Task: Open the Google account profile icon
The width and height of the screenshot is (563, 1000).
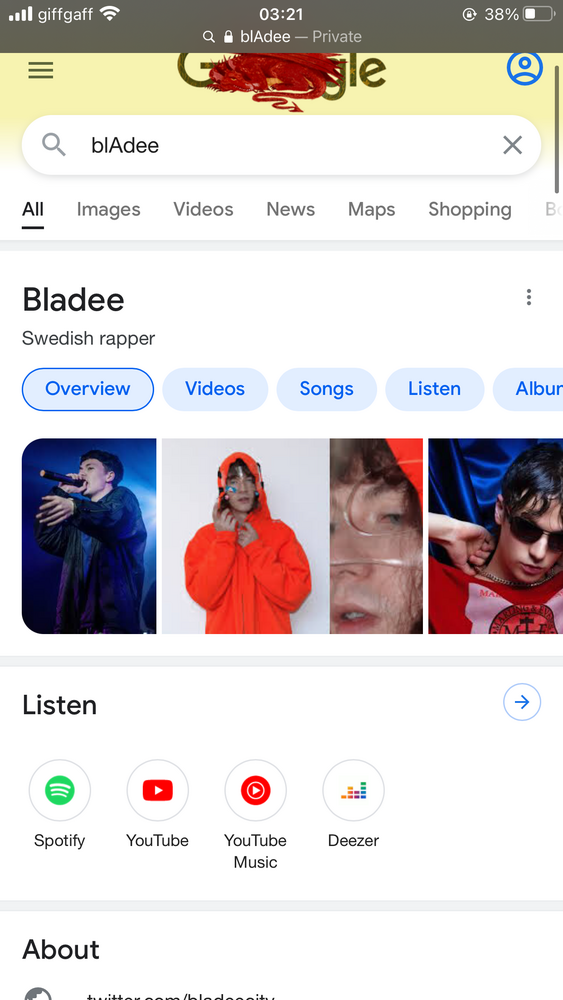Action: point(525,68)
